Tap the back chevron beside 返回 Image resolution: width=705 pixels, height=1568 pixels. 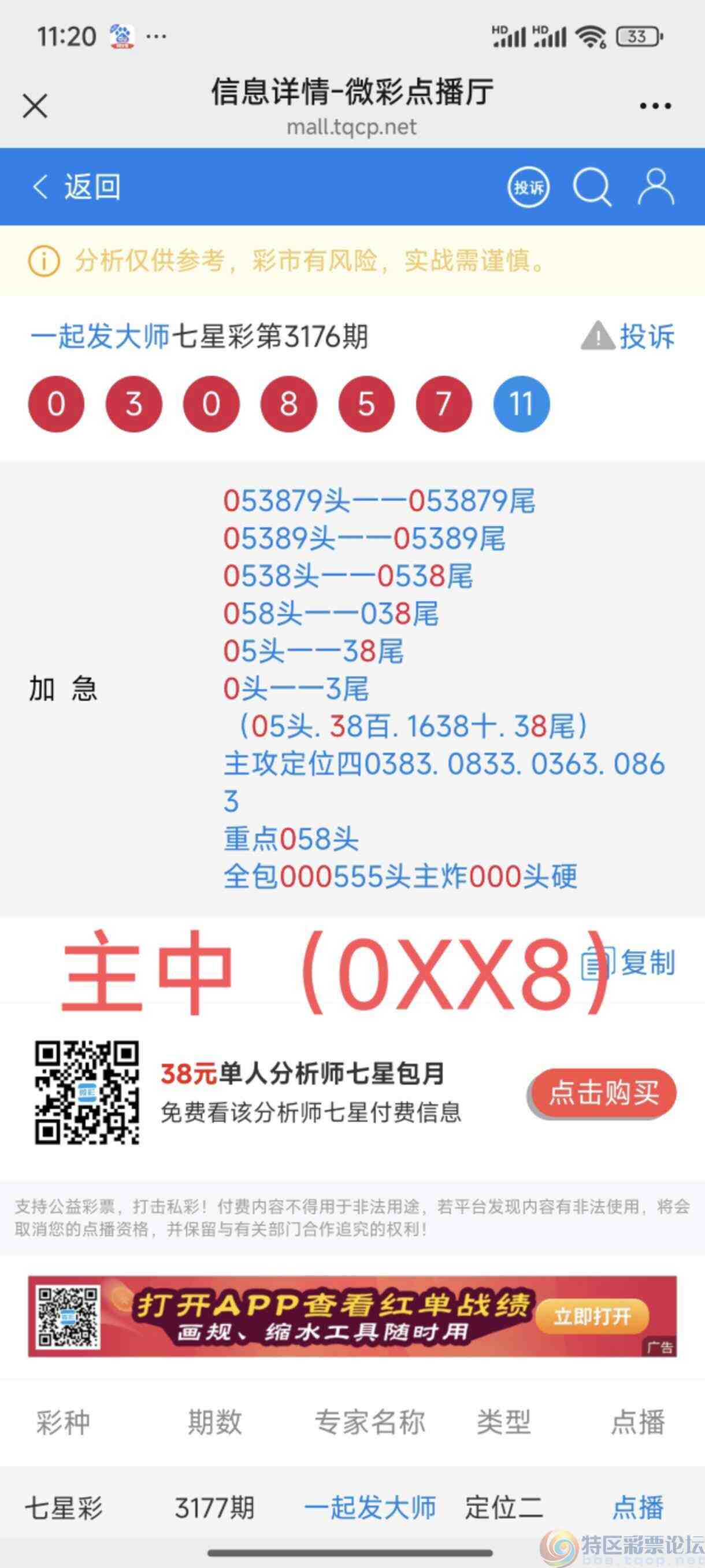(40, 186)
